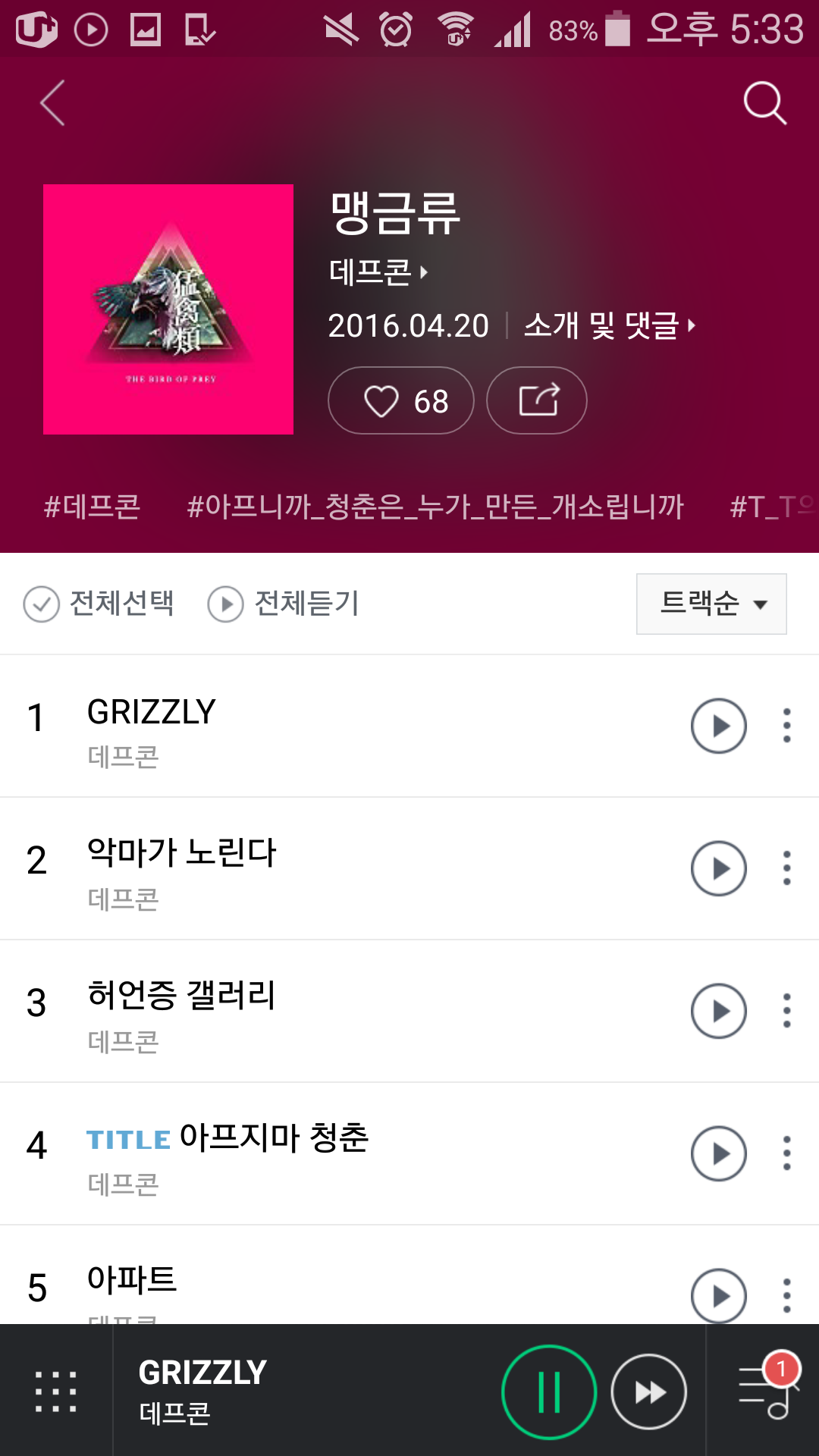The width and height of the screenshot is (819, 1456).
Task: Play track 3 허언증 갤러리
Action: pos(717,1011)
